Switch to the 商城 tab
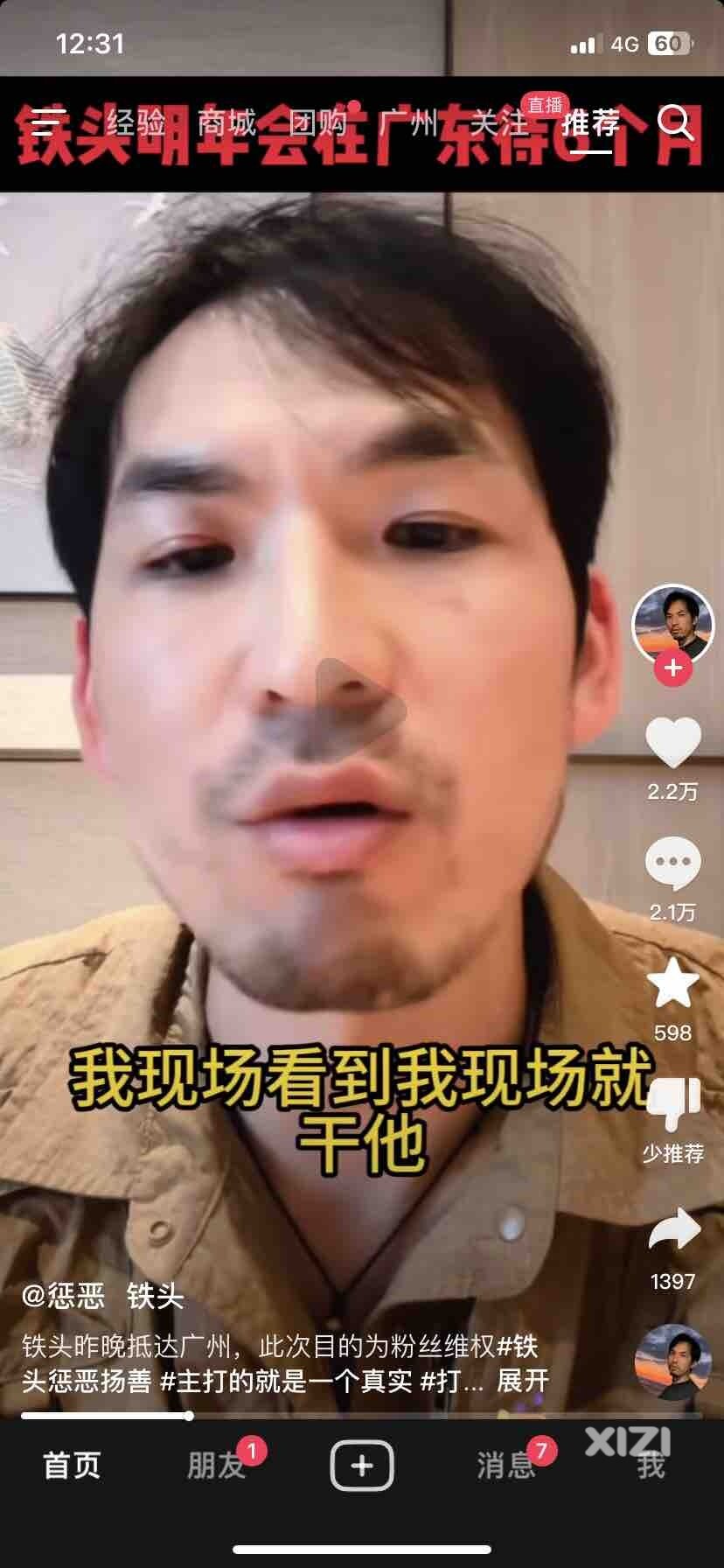The width and height of the screenshot is (724, 1568). click(x=226, y=123)
